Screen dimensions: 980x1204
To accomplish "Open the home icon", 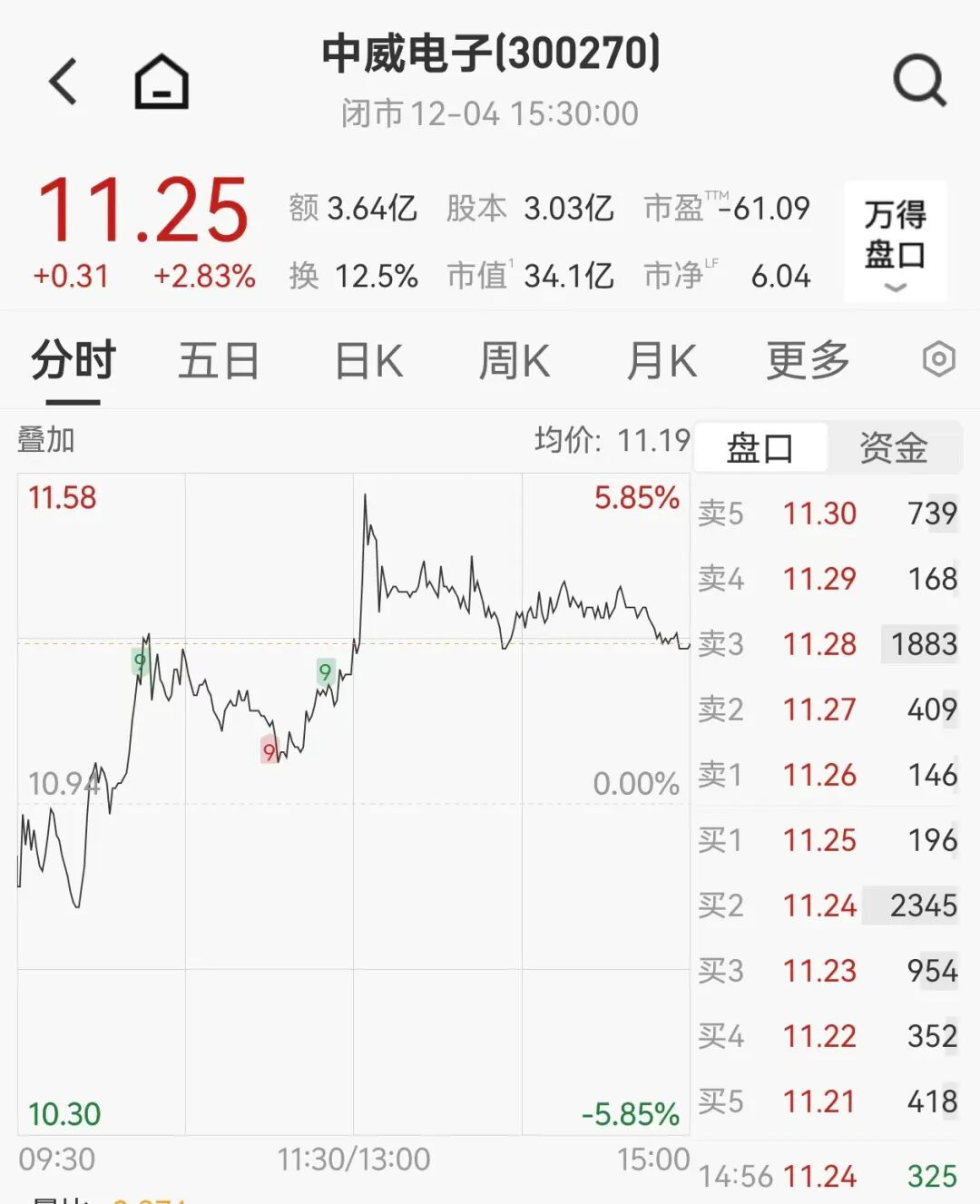I will 162,82.
